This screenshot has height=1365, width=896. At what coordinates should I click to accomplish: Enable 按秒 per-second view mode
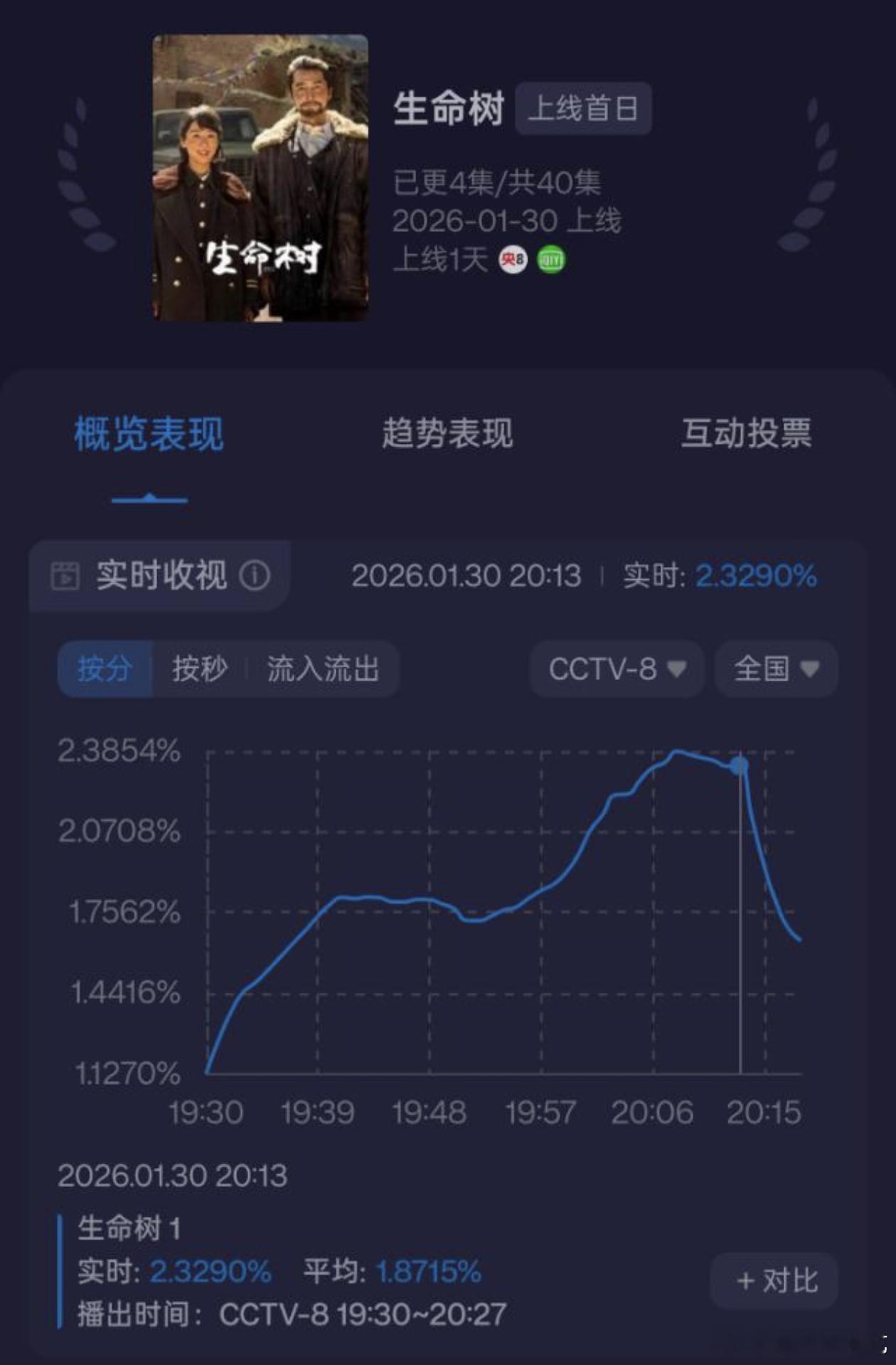click(200, 668)
